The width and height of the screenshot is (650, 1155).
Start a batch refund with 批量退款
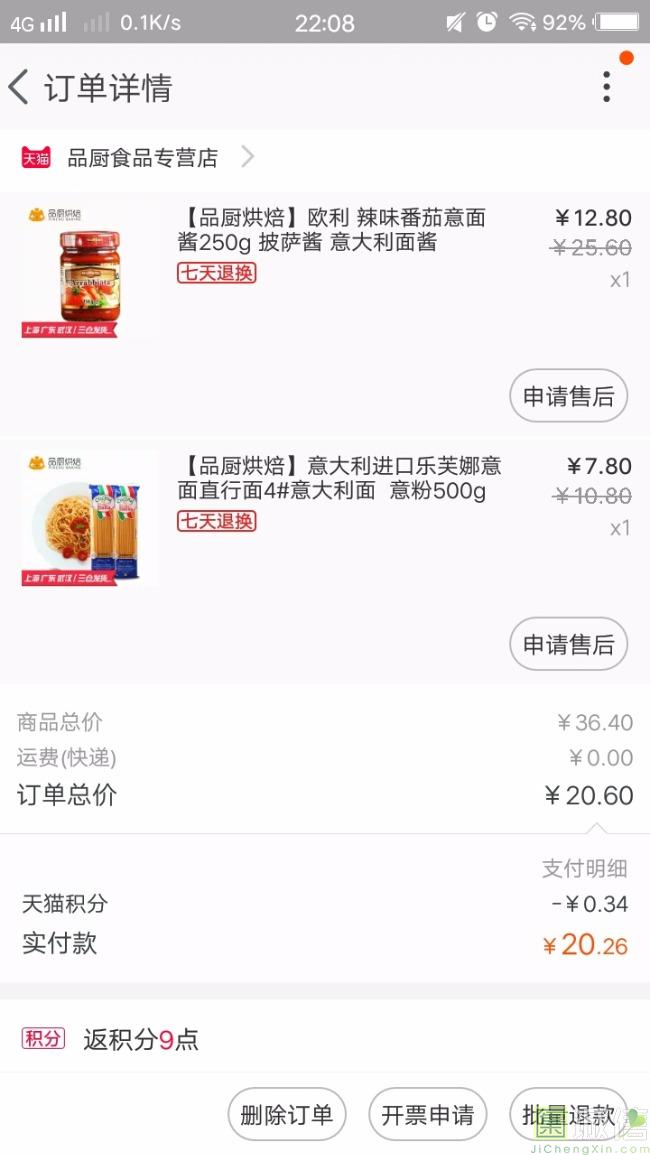pyautogui.click(x=568, y=1115)
